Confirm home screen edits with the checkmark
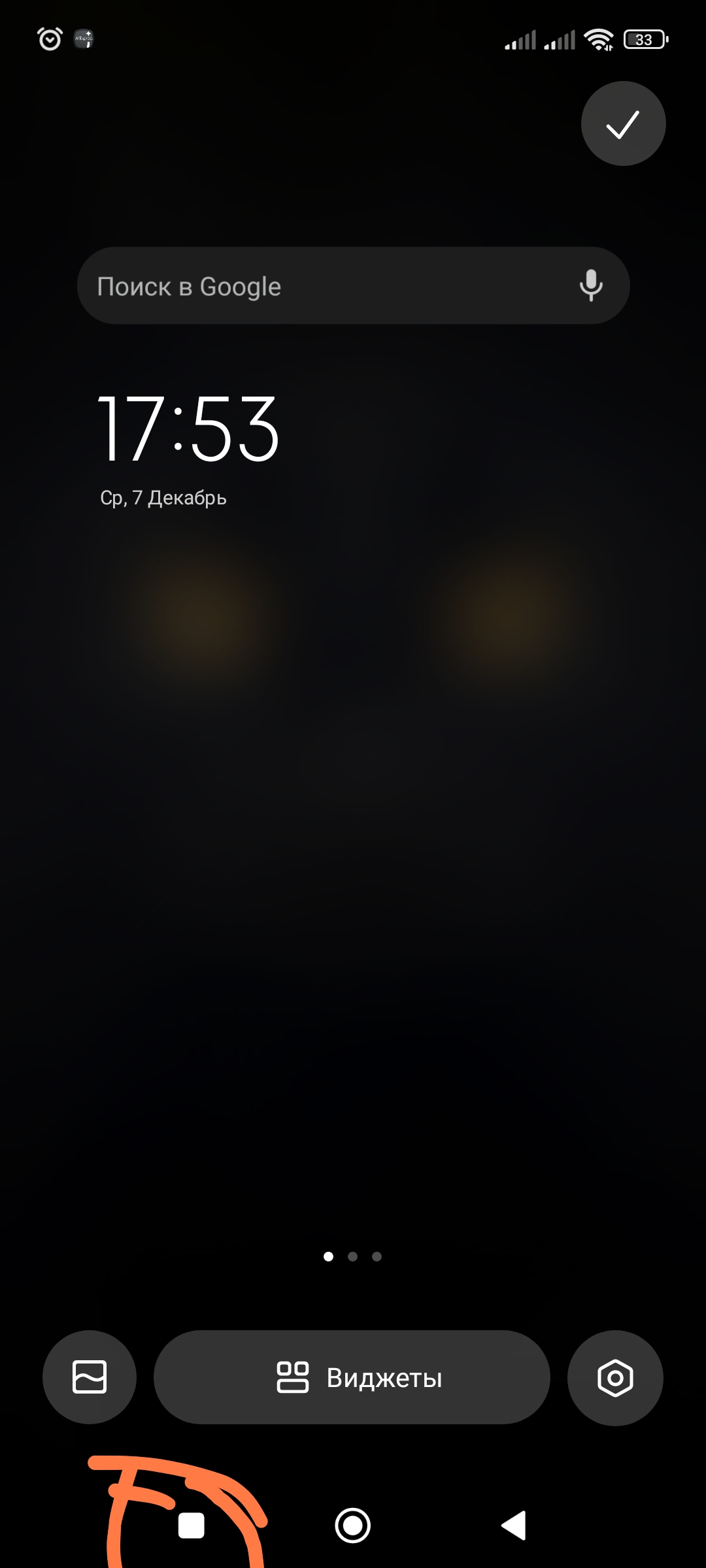The image size is (706, 1568). coord(623,123)
